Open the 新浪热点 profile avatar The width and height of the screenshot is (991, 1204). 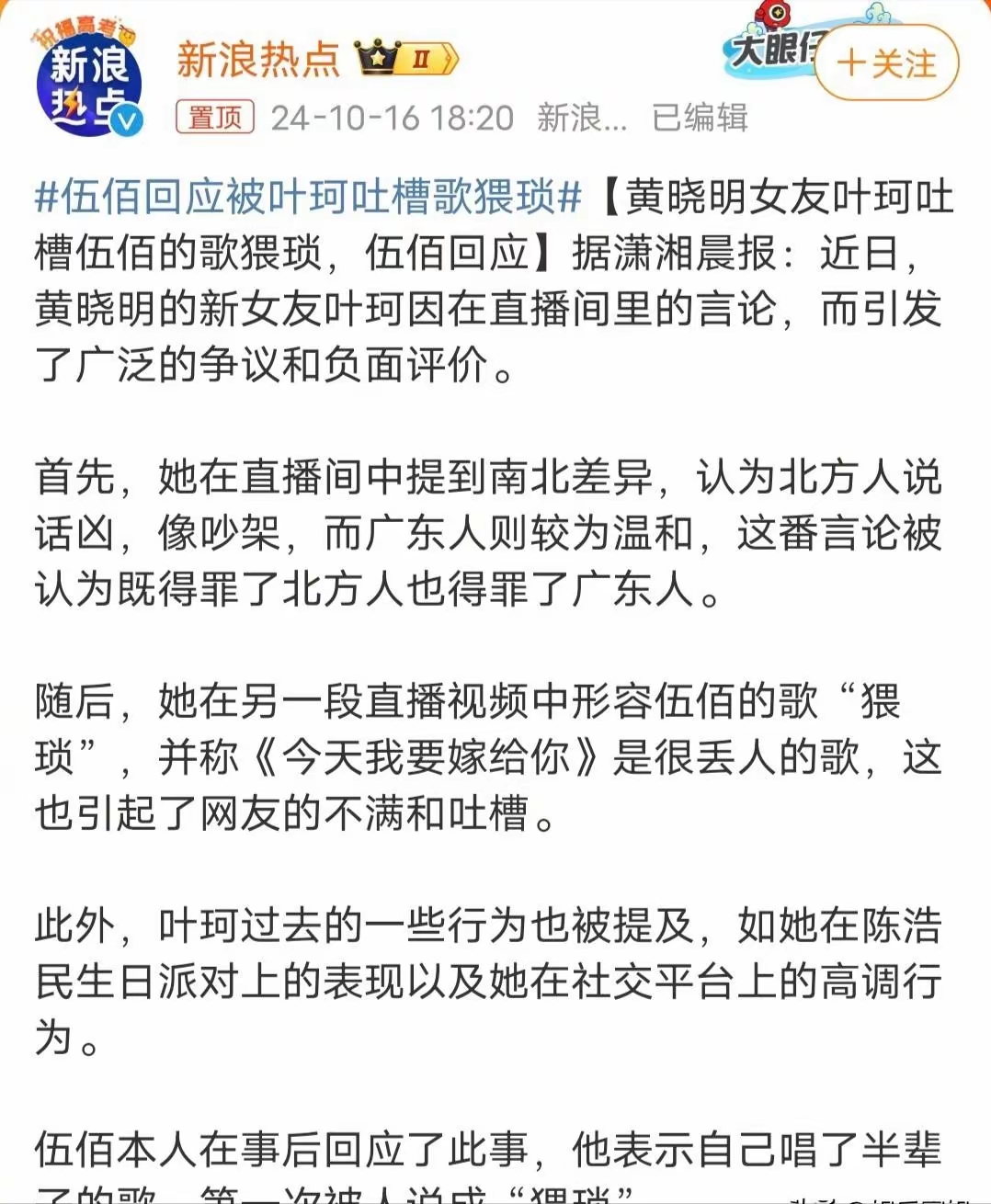88,81
